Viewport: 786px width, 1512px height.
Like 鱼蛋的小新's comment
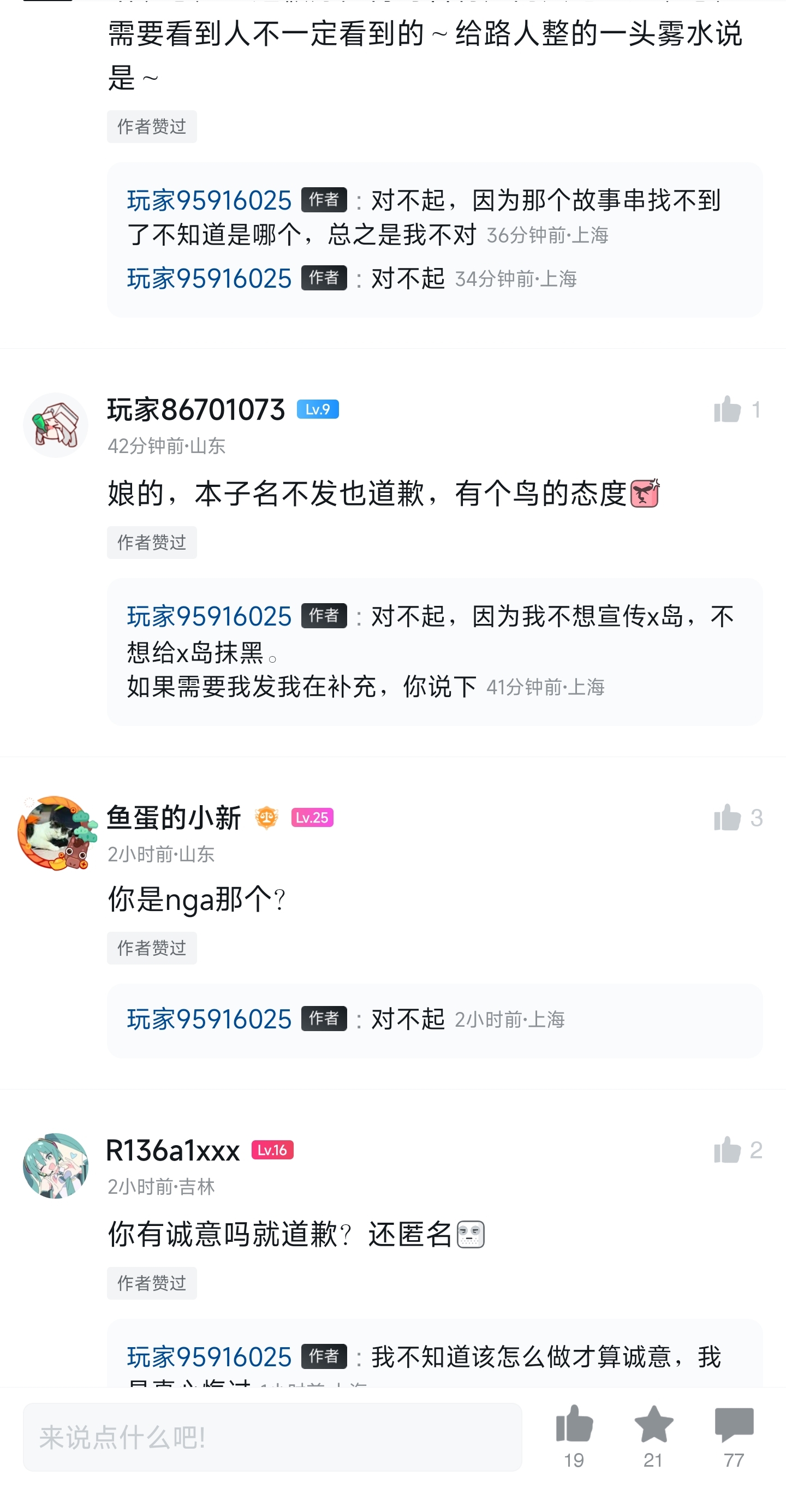727,817
